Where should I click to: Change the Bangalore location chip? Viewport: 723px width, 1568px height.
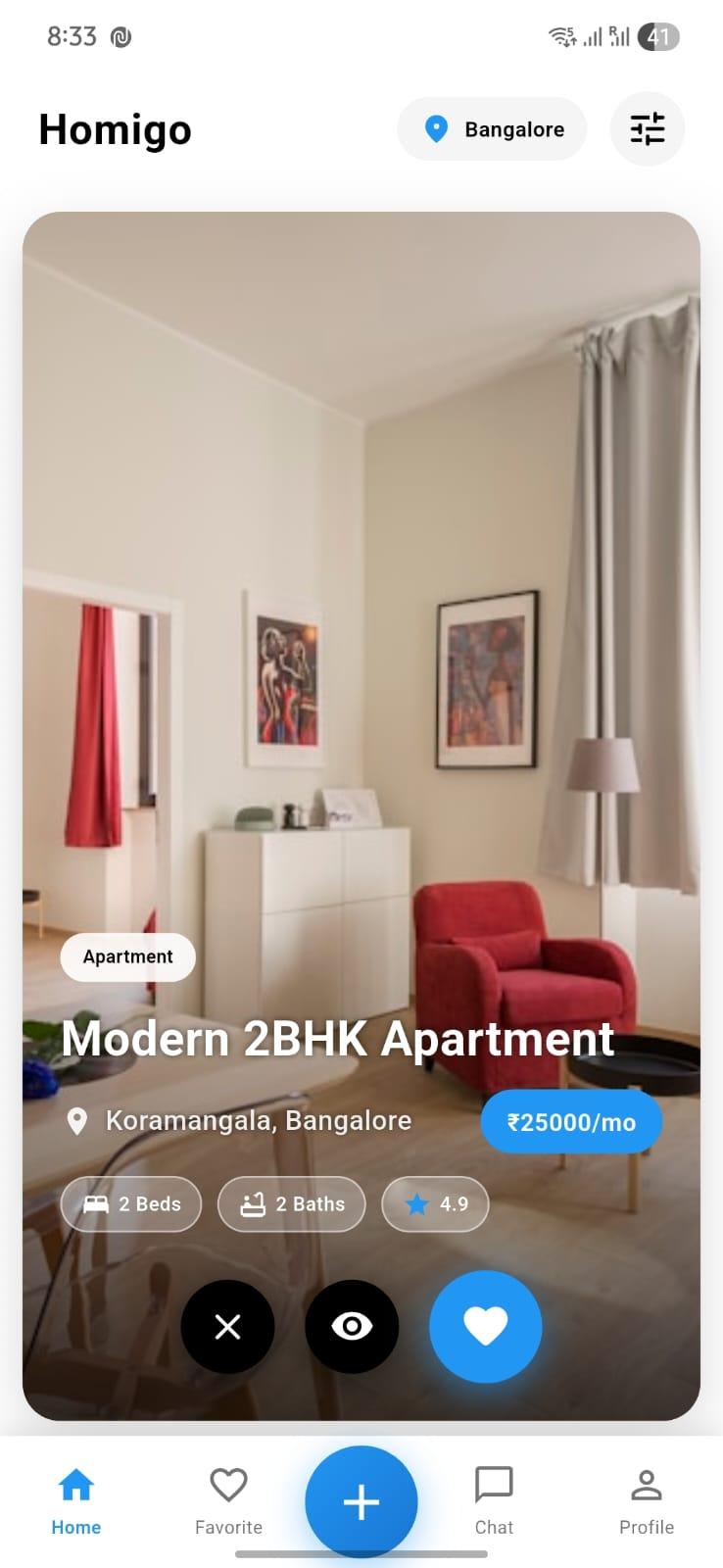[492, 129]
